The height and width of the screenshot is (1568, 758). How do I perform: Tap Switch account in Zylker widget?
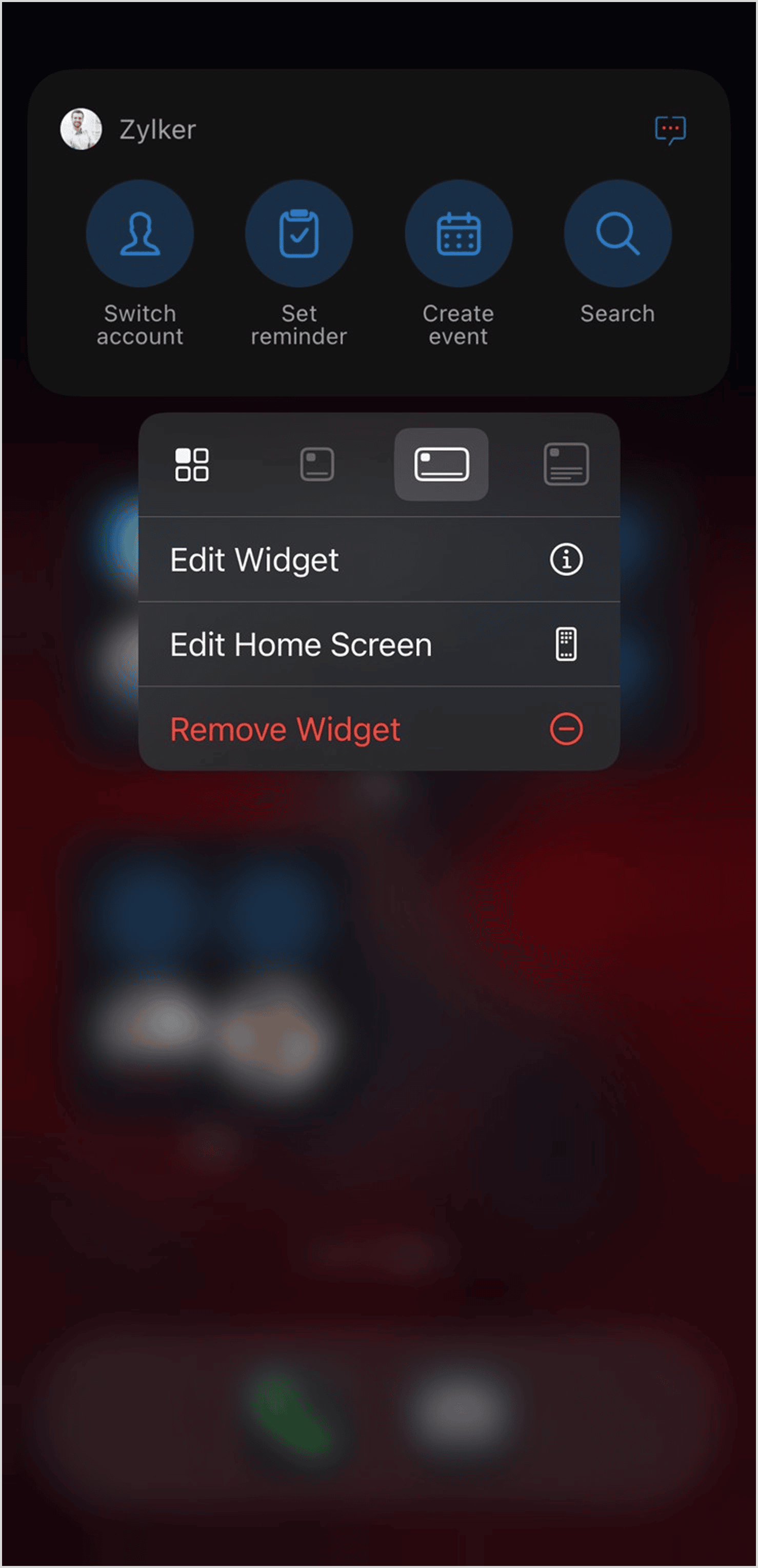click(140, 234)
